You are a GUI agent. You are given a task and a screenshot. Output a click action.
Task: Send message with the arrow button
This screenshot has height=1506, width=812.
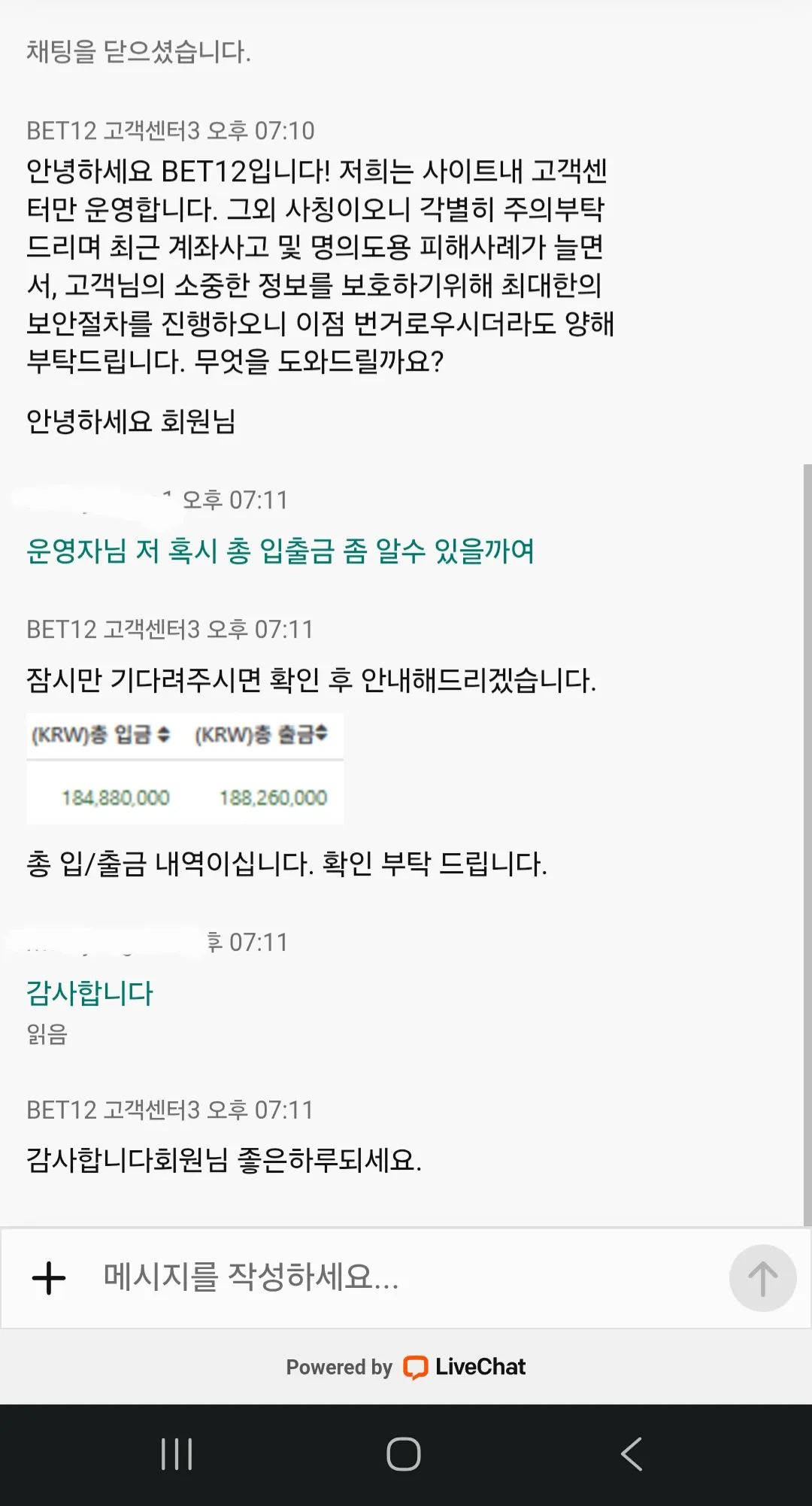click(762, 1278)
